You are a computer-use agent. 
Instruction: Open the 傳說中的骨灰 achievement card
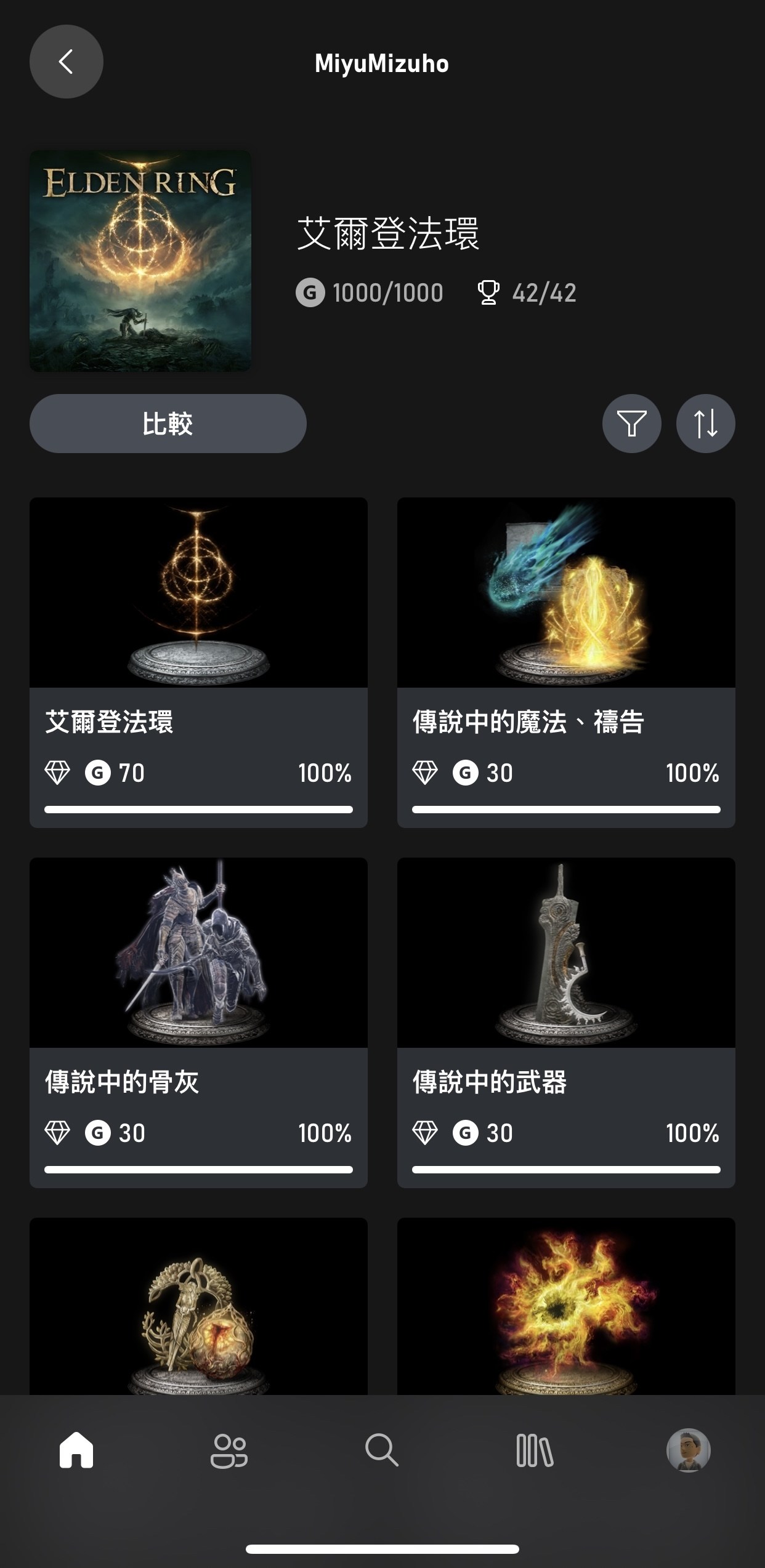click(x=198, y=1023)
